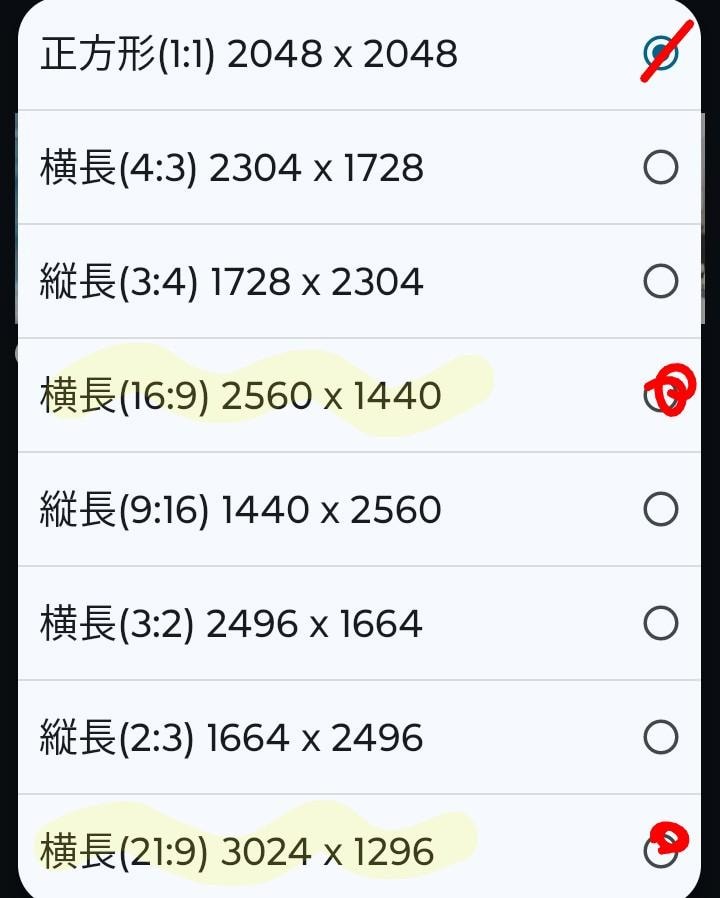Select 縦長(2:3) 1664 x 2496
The height and width of the screenshot is (898, 720).
point(660,738)
